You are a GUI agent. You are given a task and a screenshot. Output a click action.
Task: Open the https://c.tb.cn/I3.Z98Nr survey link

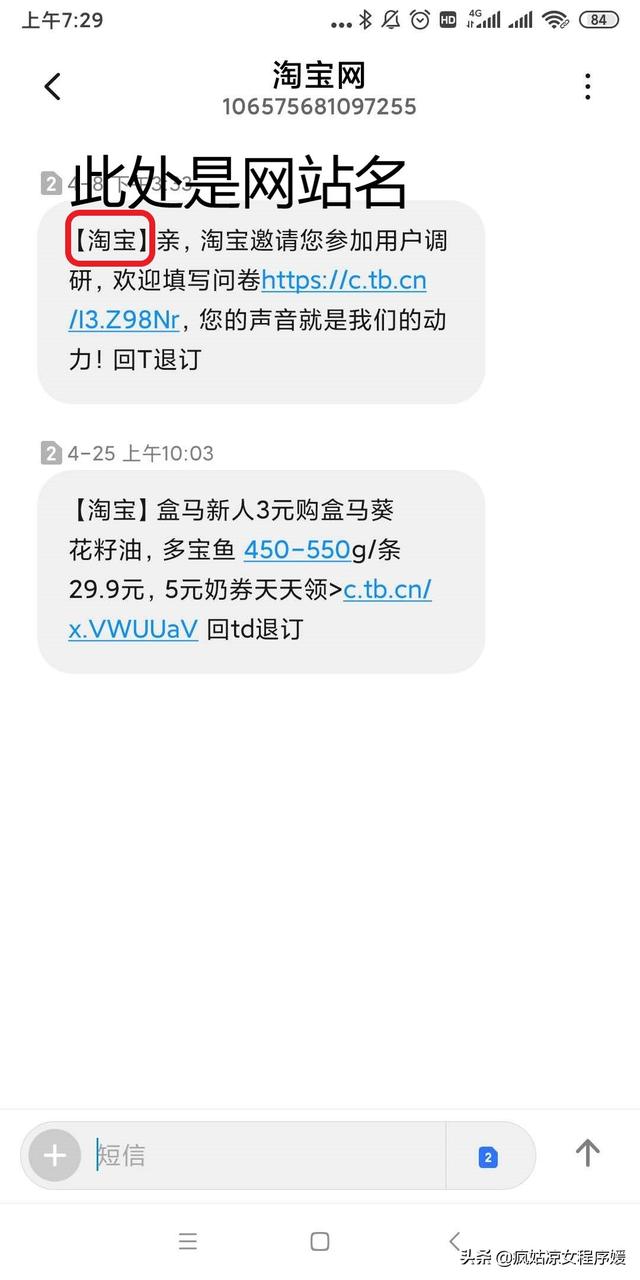pyautogui.click(x=248, y=300)
